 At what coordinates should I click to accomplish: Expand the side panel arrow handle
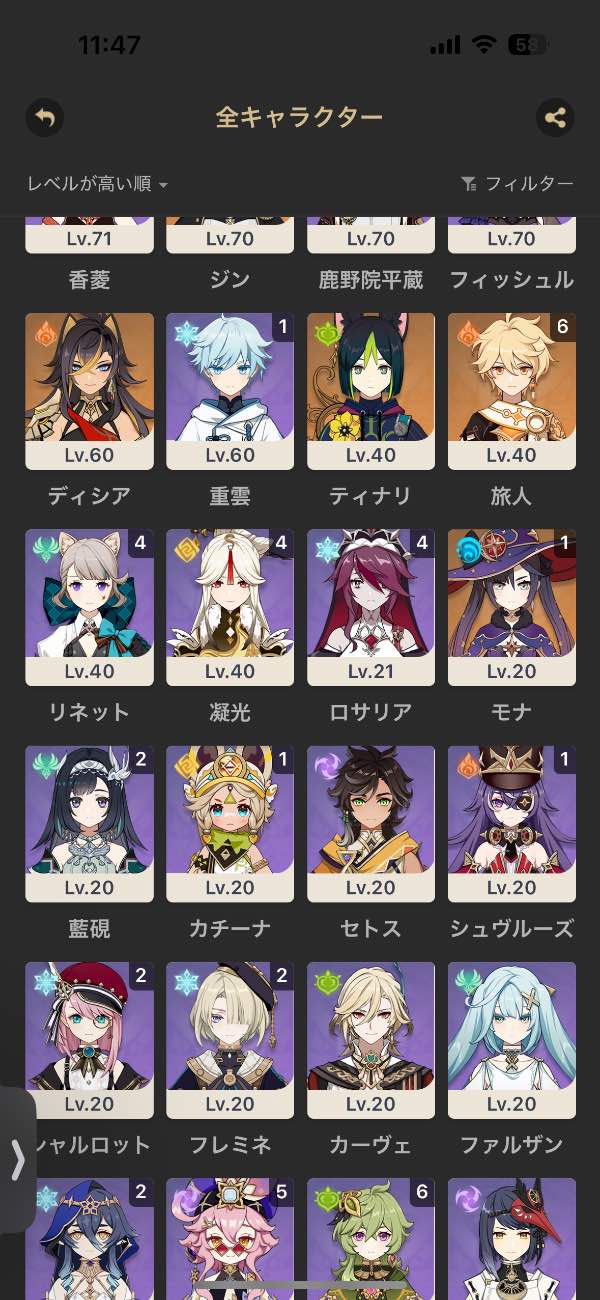coord(16,1160)
